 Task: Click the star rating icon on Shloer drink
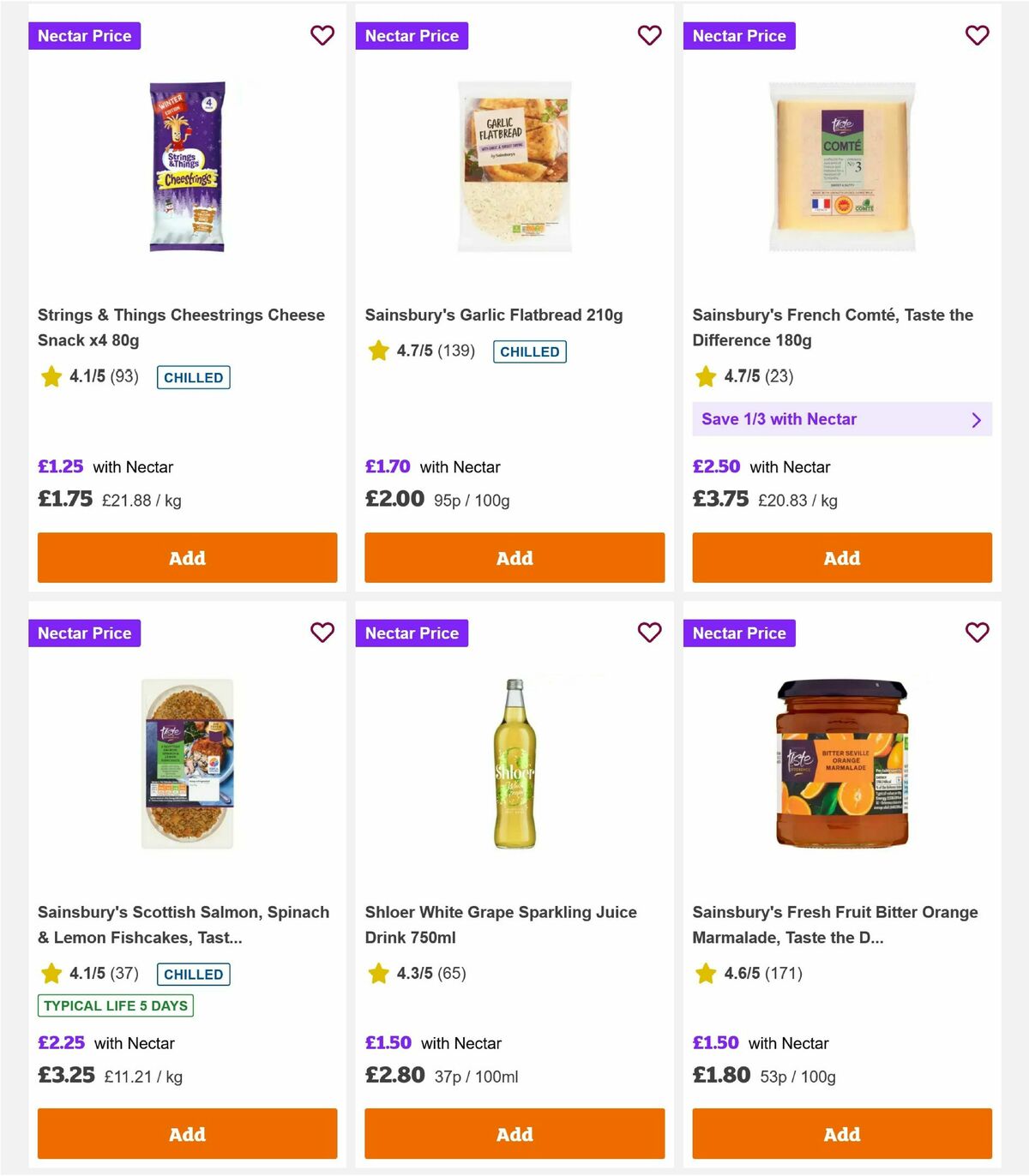click(x=378, y=973)
